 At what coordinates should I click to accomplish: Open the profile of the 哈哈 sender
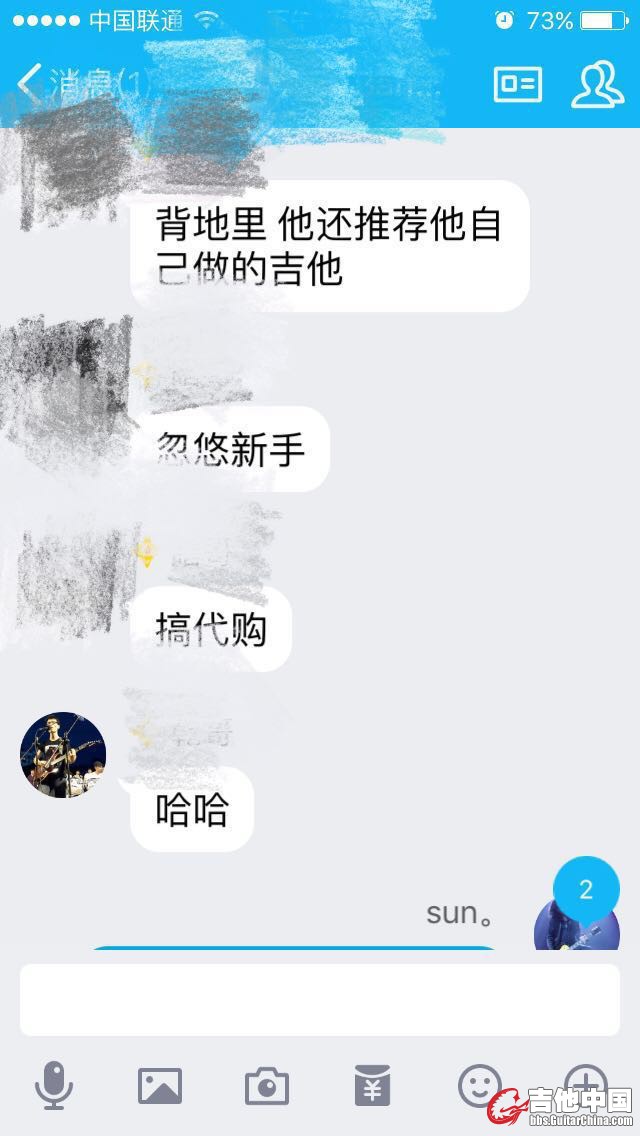pos(63,755)
